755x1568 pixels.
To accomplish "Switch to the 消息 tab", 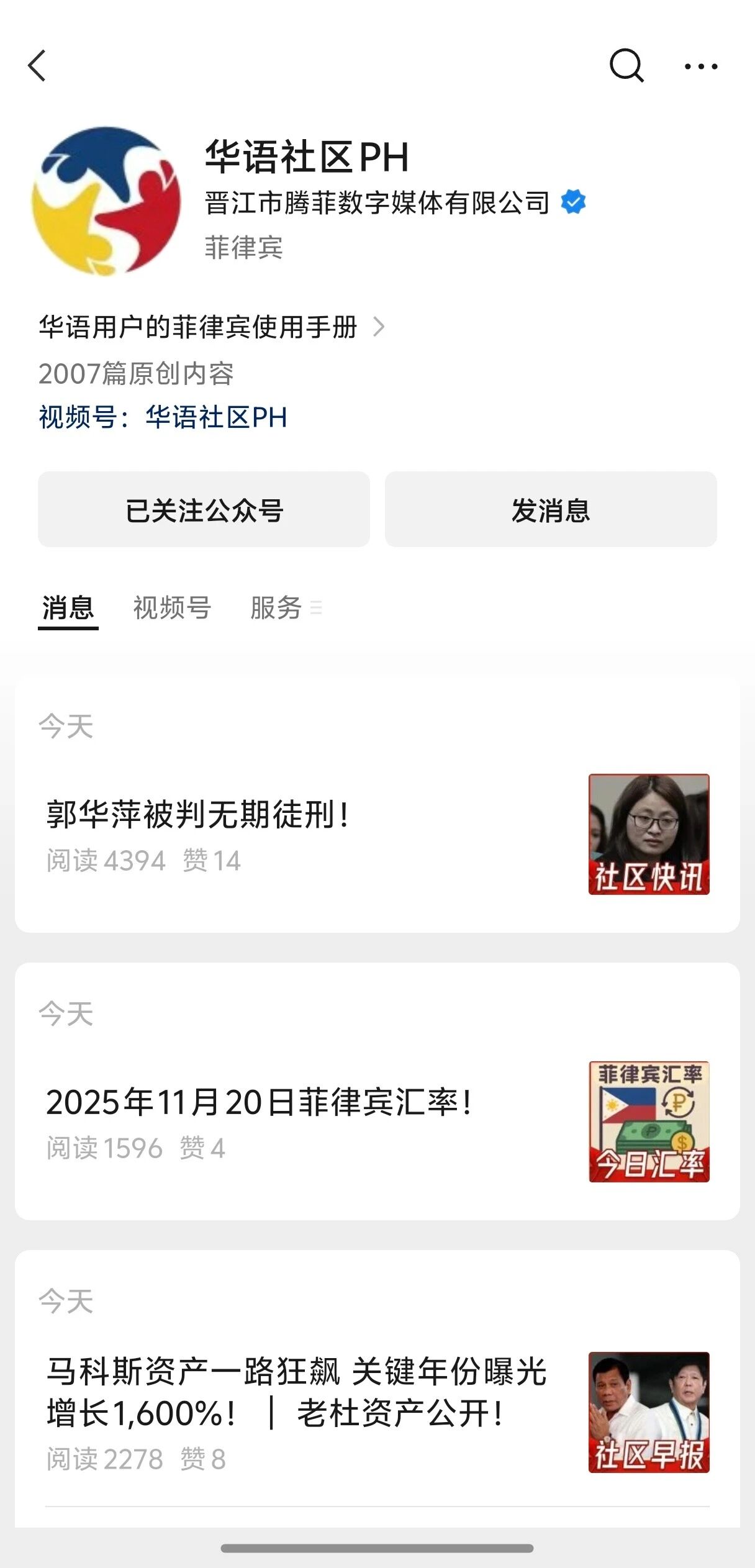I will click(68, 608).
